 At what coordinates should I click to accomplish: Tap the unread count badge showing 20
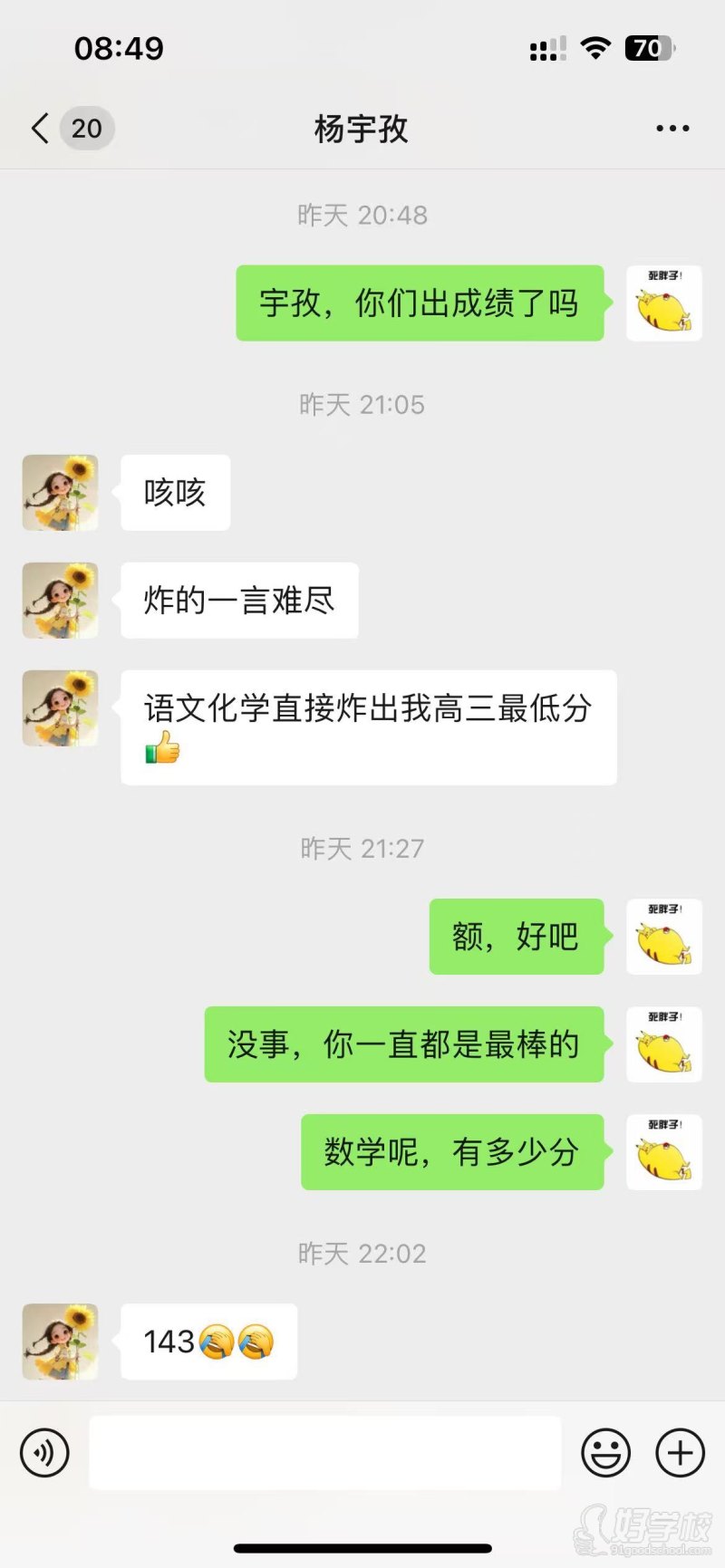tap(85, 128)
